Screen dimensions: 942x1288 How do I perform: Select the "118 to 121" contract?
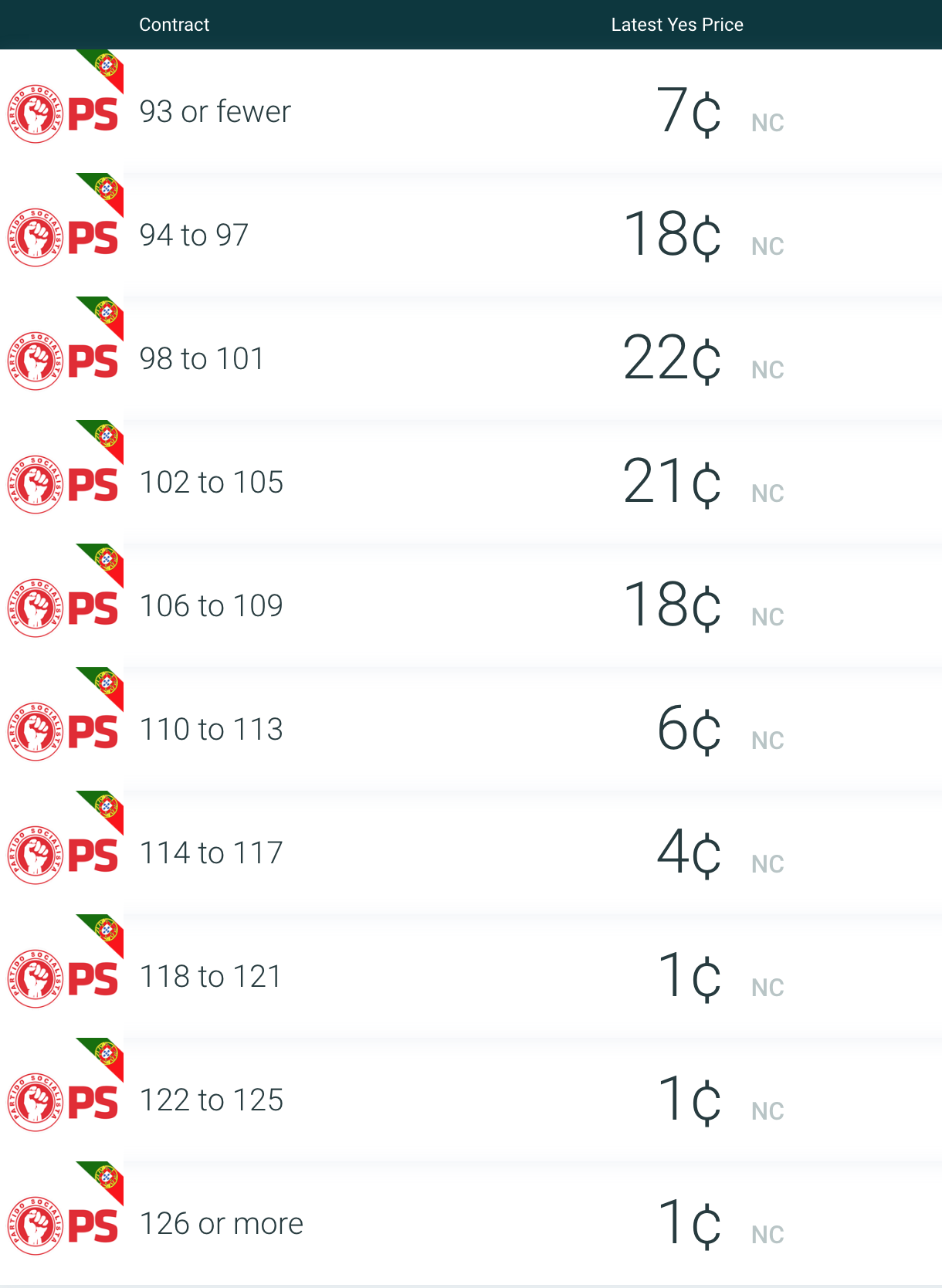point(210,977)
